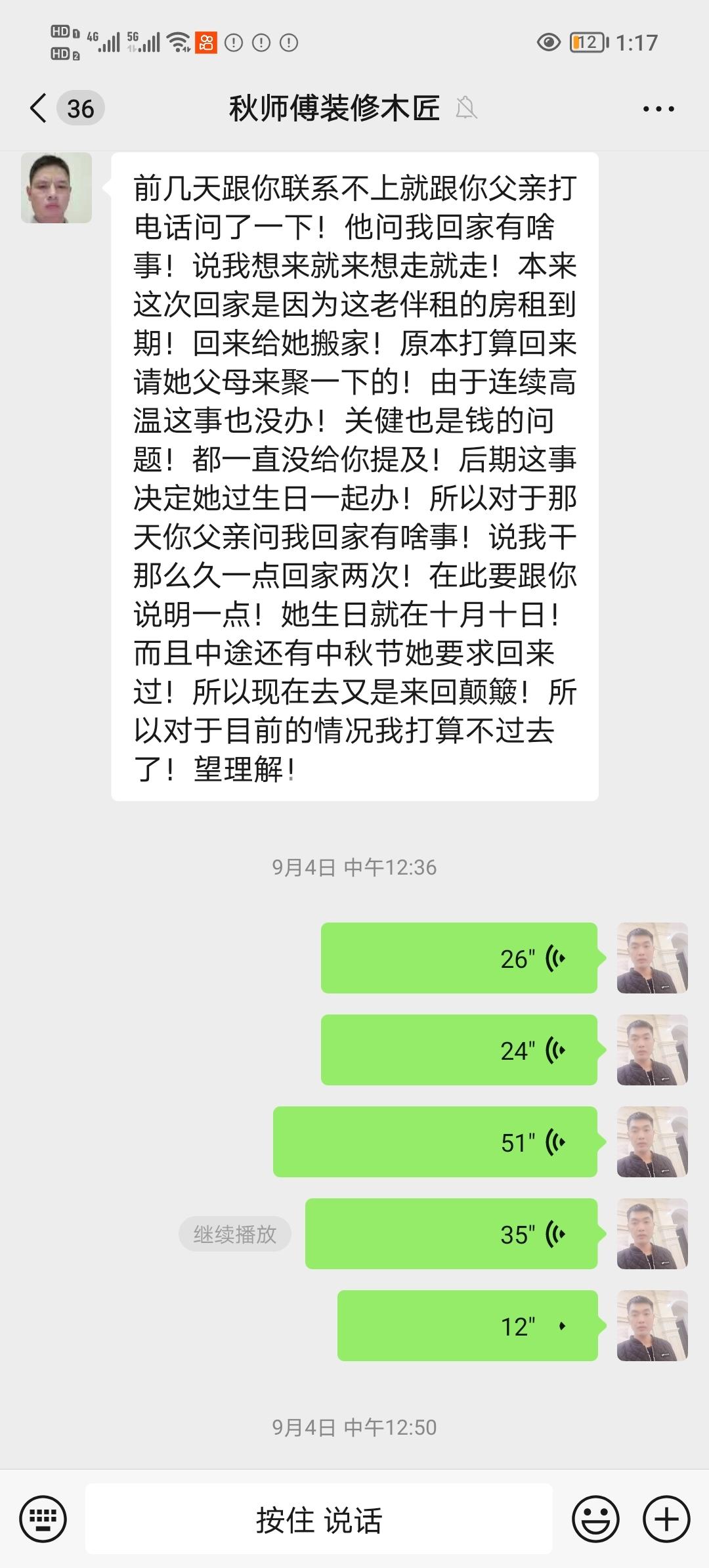
Task: Play the 35-second voice message
Action: 451,1234
